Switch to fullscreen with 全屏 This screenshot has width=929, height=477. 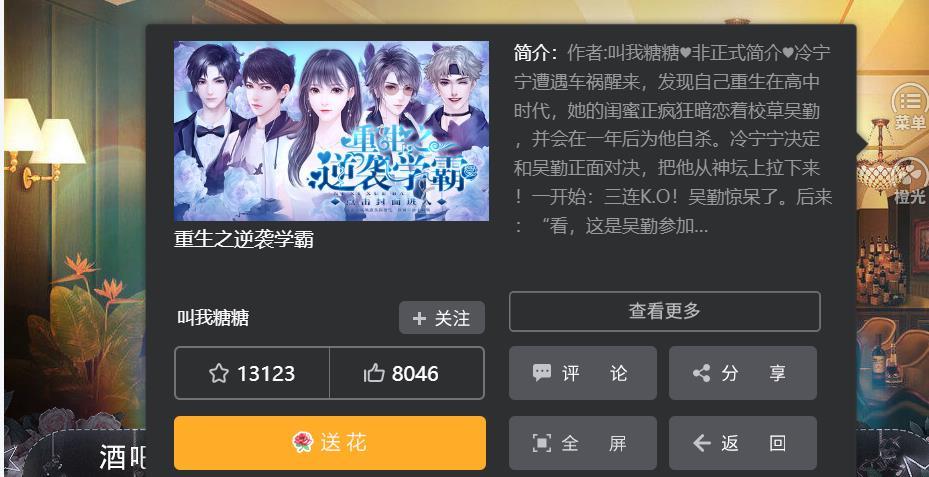[x=582, y=443]
